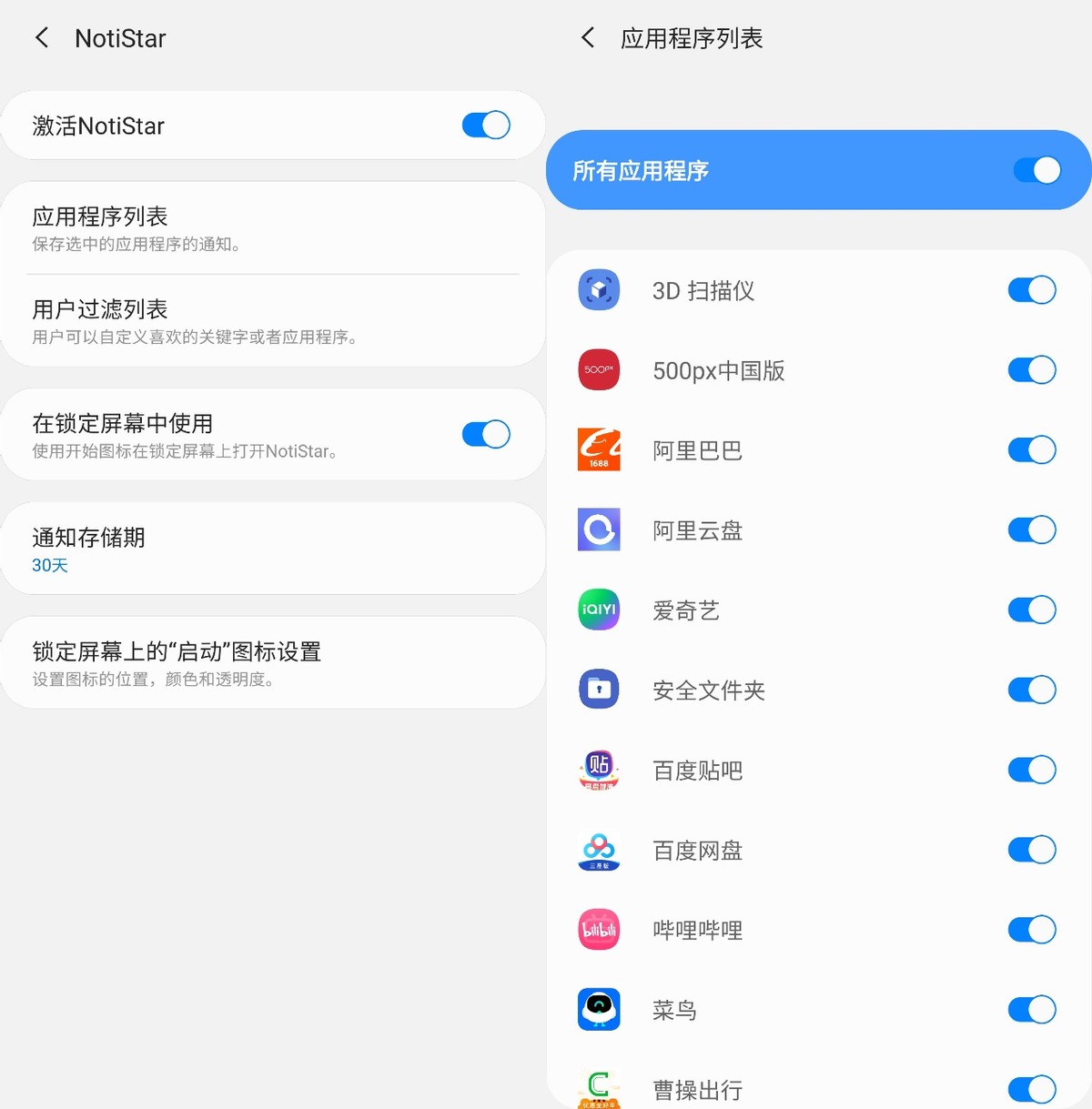Tap the Alibaba 1688 app icon
The image size is (1092, 1109).
[x=598, y=449]
